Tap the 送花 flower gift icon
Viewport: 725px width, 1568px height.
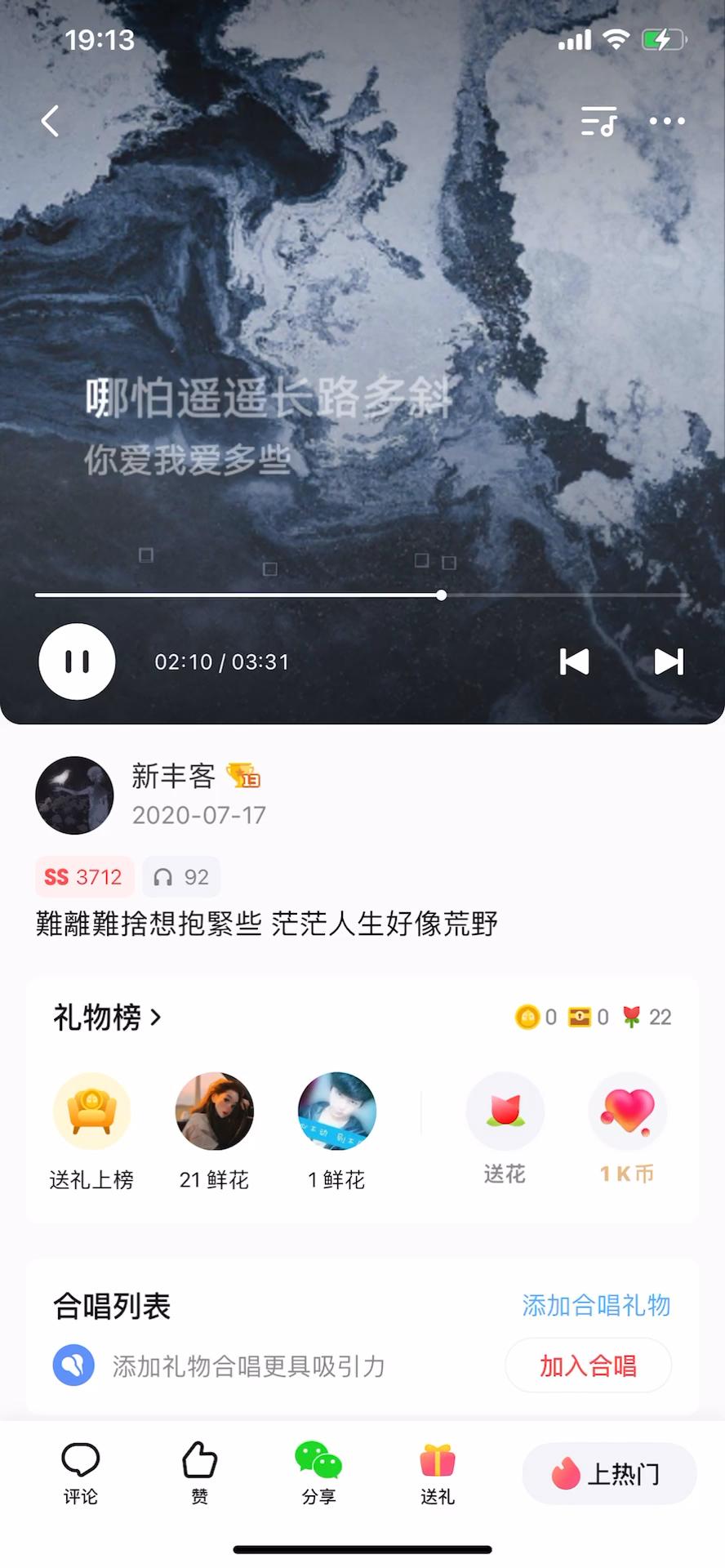tap(505, 1111)
